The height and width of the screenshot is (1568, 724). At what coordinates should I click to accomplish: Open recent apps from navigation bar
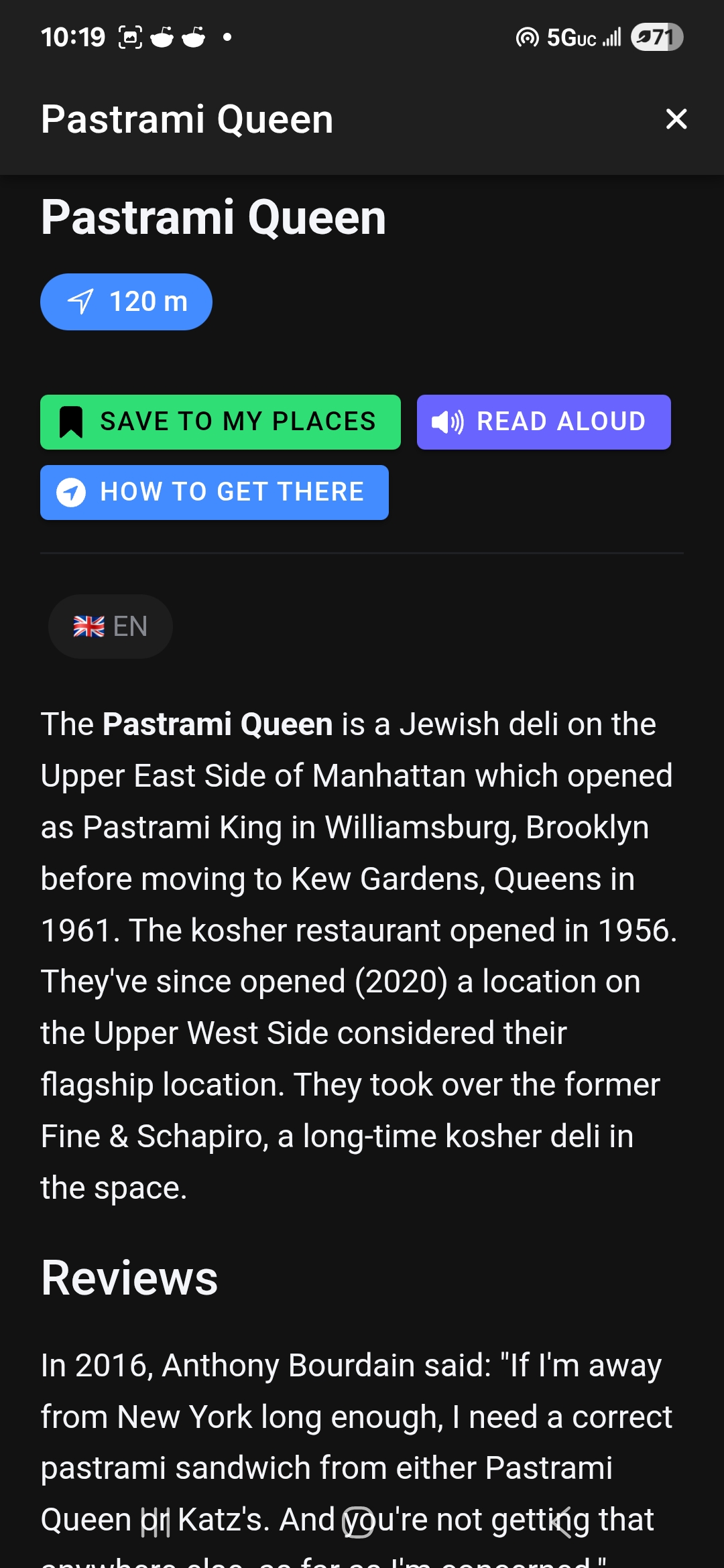click(x=156, y=1522)
